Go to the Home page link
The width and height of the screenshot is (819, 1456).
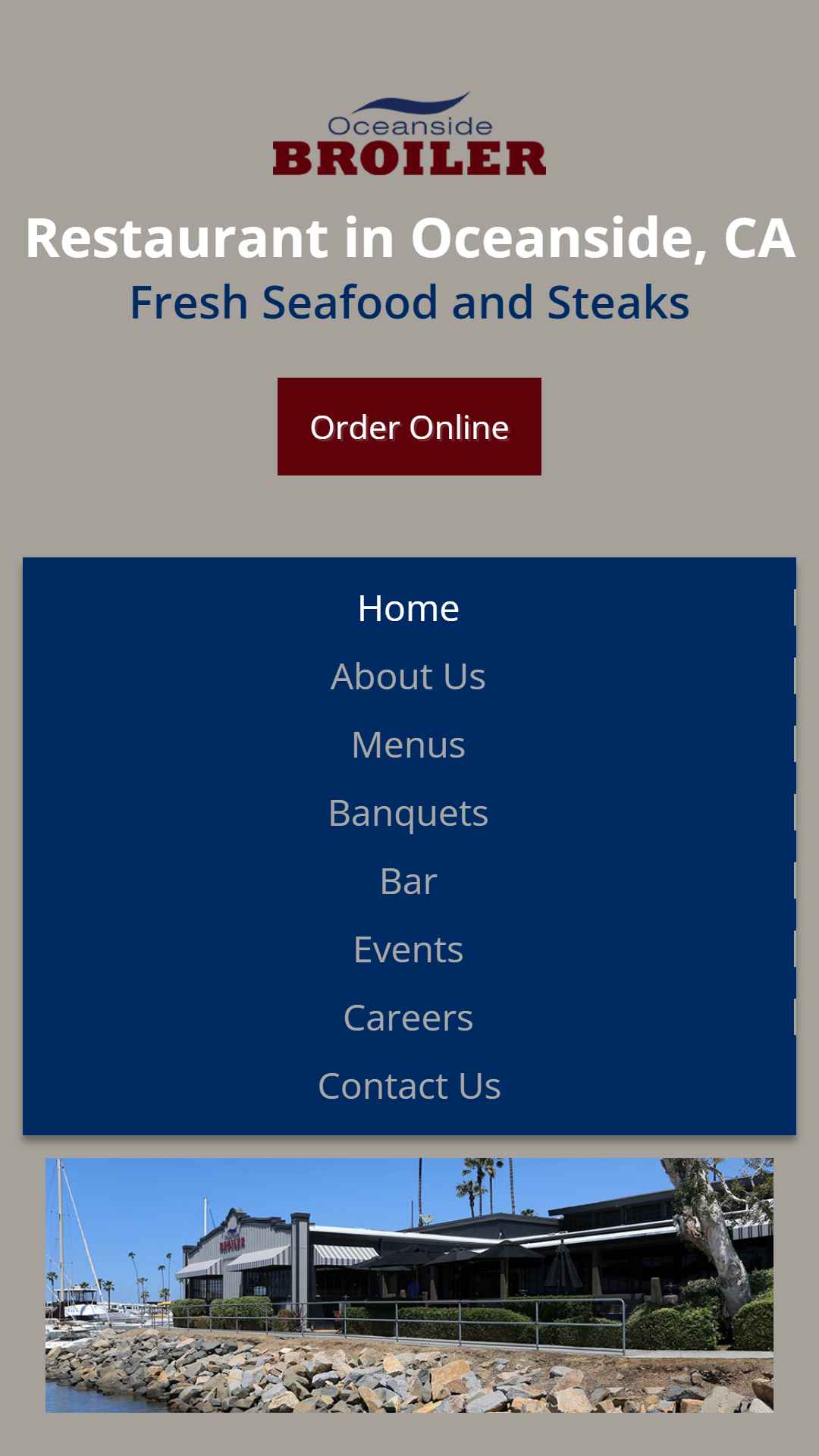[x=409, y=608]
